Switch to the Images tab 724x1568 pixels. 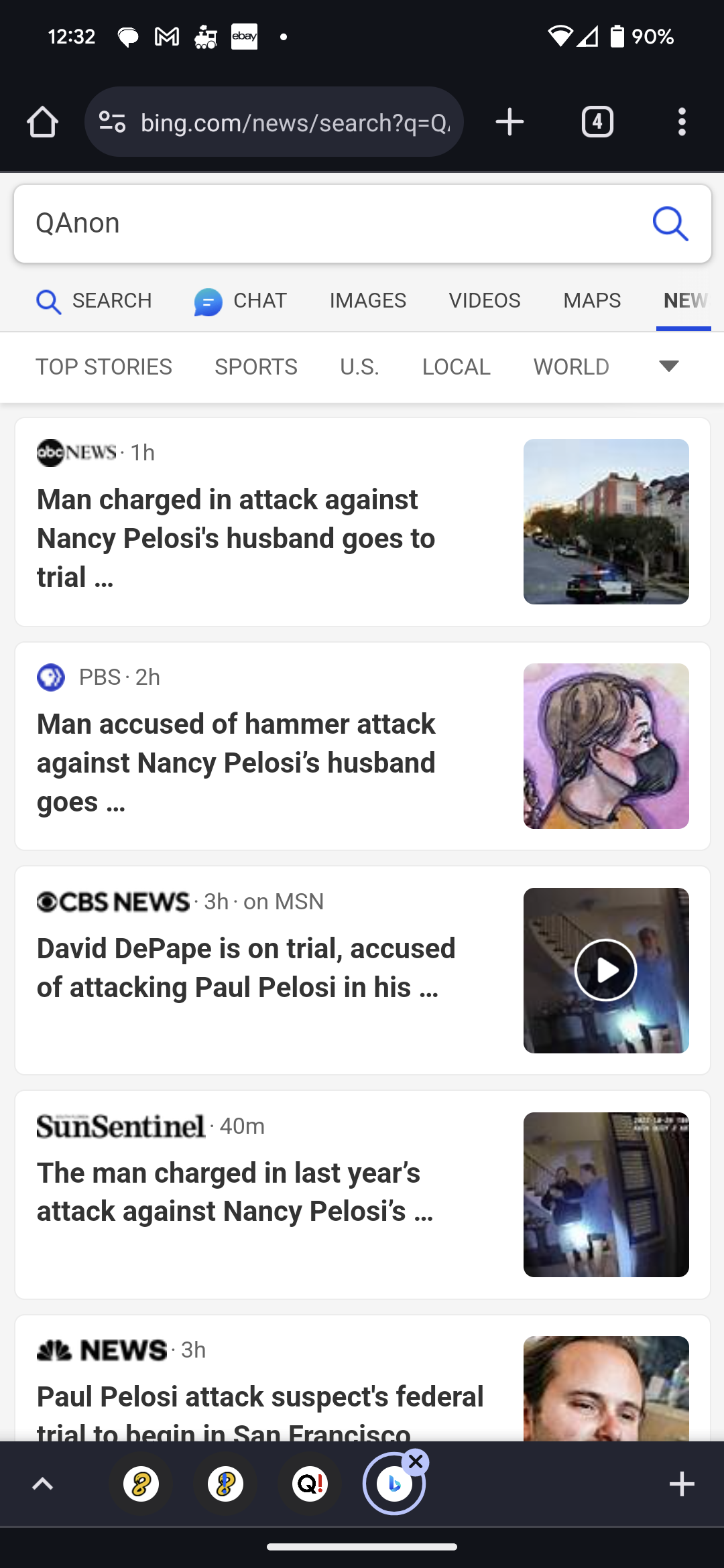(x=367, y=300)
